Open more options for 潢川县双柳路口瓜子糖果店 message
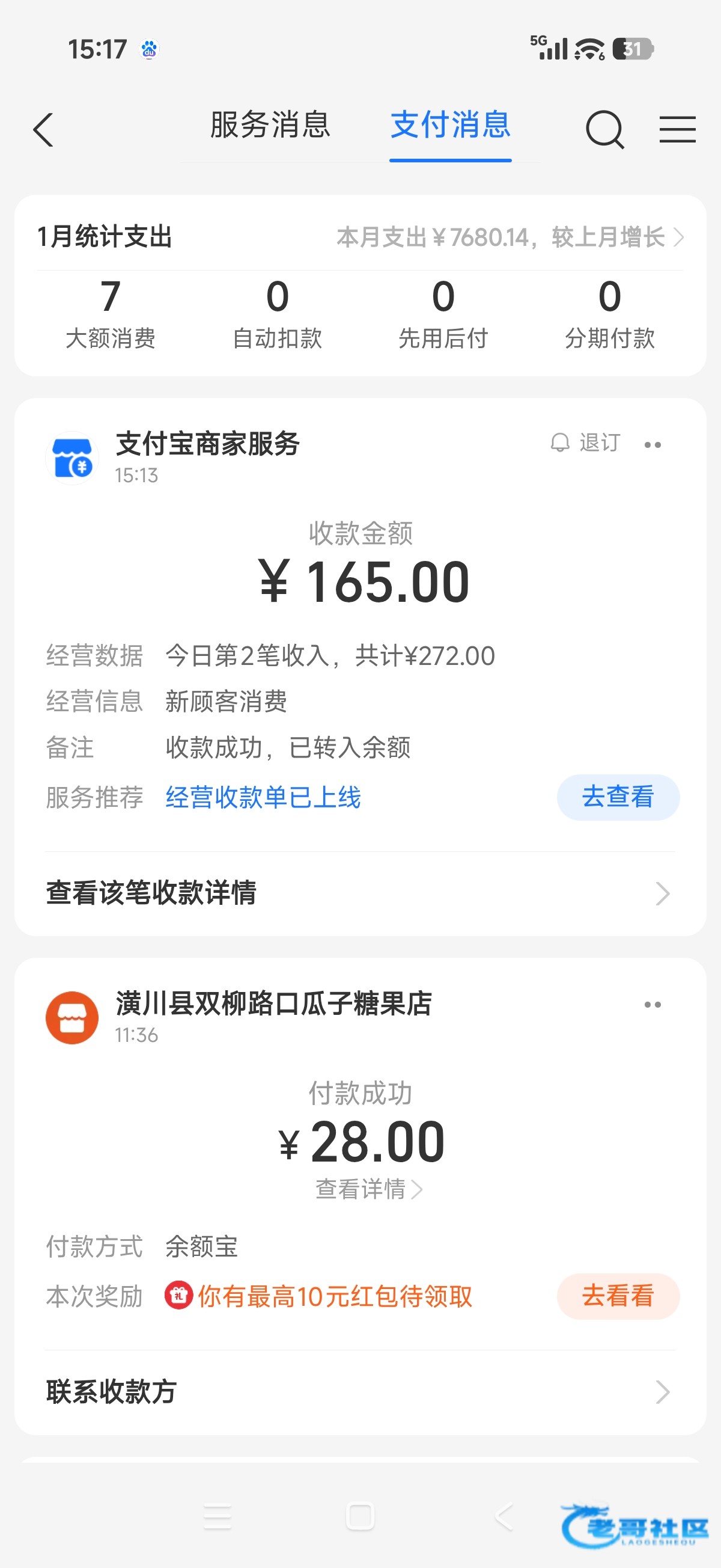Image resolution: width=721 pixels, height=1568 pixels. point(653,1004)
